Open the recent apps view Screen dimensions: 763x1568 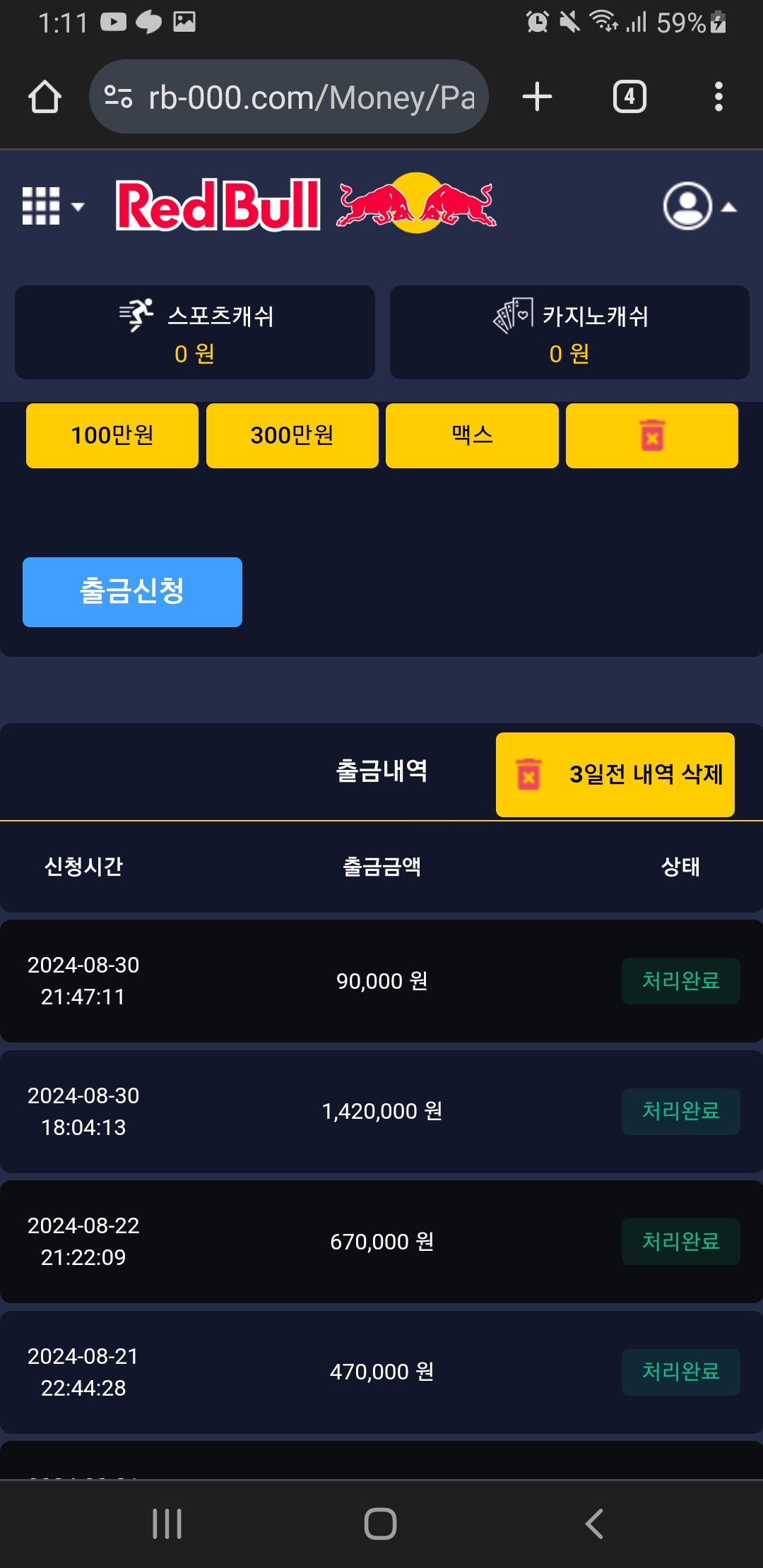click(167, 1524)
